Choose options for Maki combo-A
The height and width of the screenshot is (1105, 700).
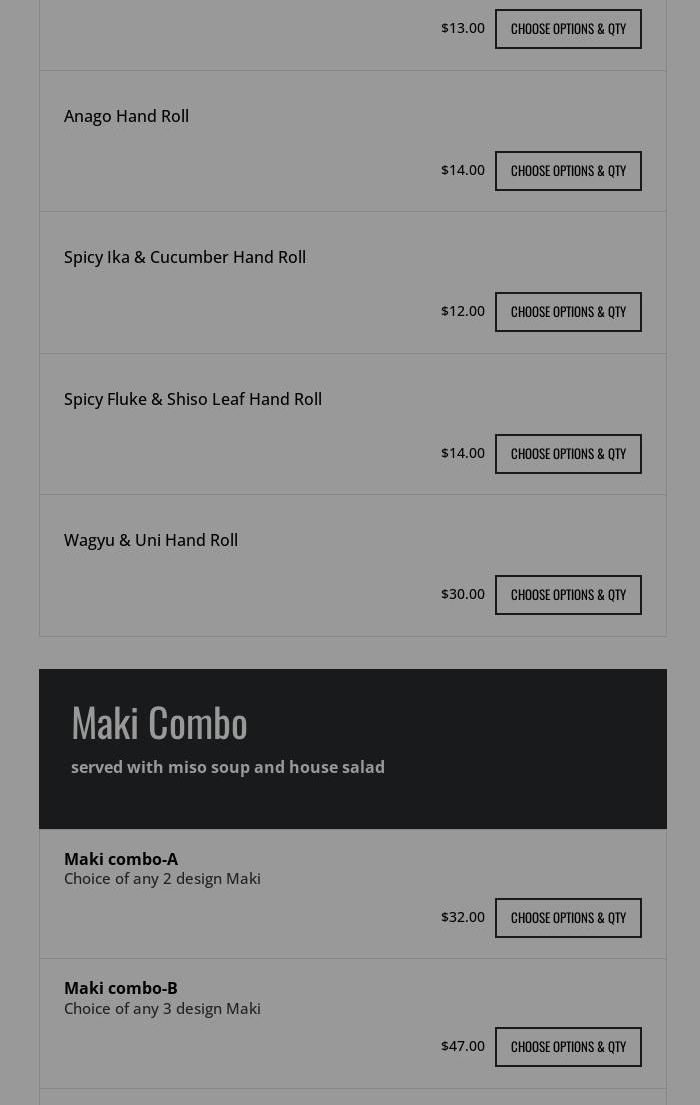(x=568, y=918)
